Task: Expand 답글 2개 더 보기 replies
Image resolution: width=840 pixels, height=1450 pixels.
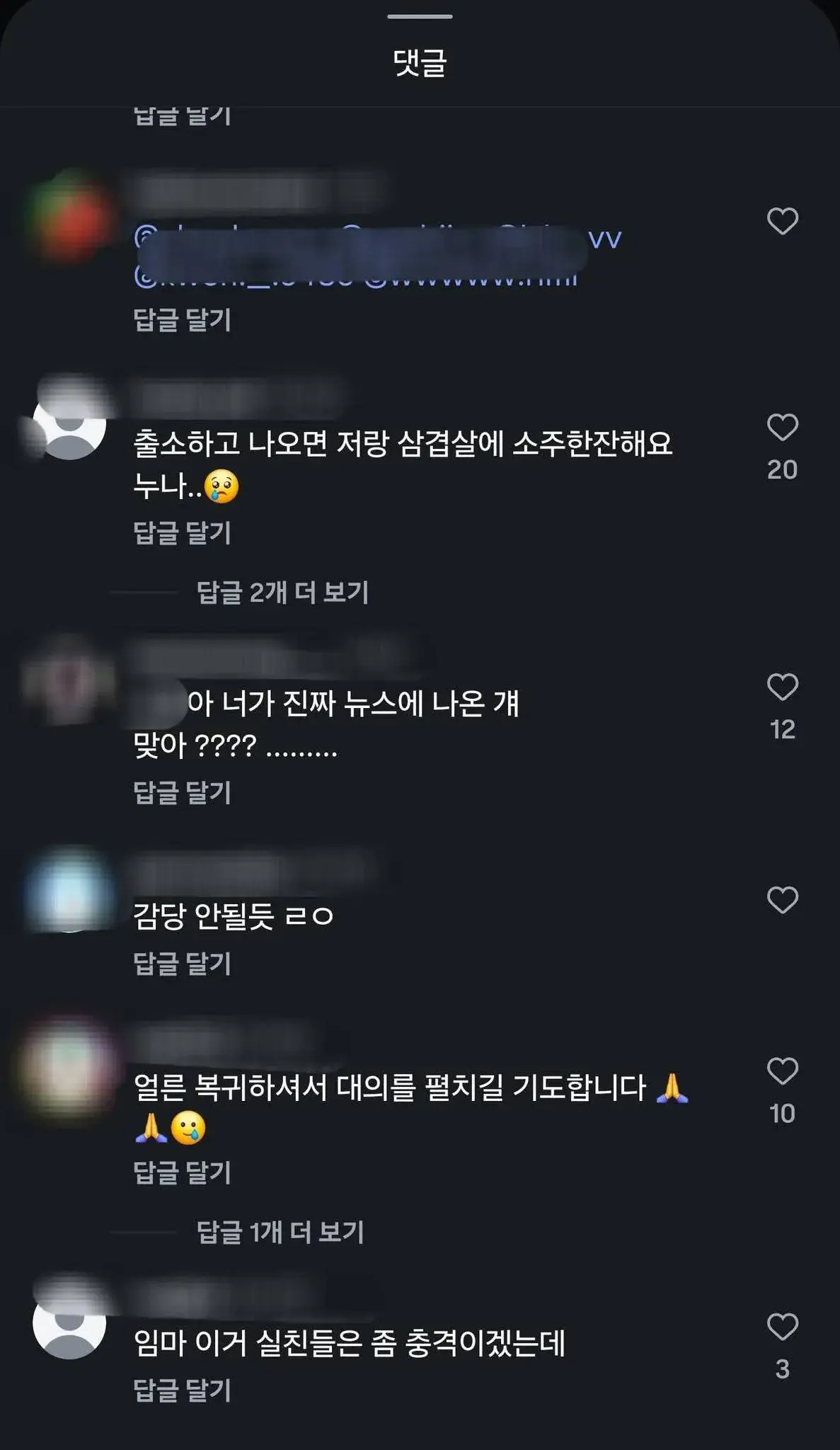Action: [x=282, y=592]
